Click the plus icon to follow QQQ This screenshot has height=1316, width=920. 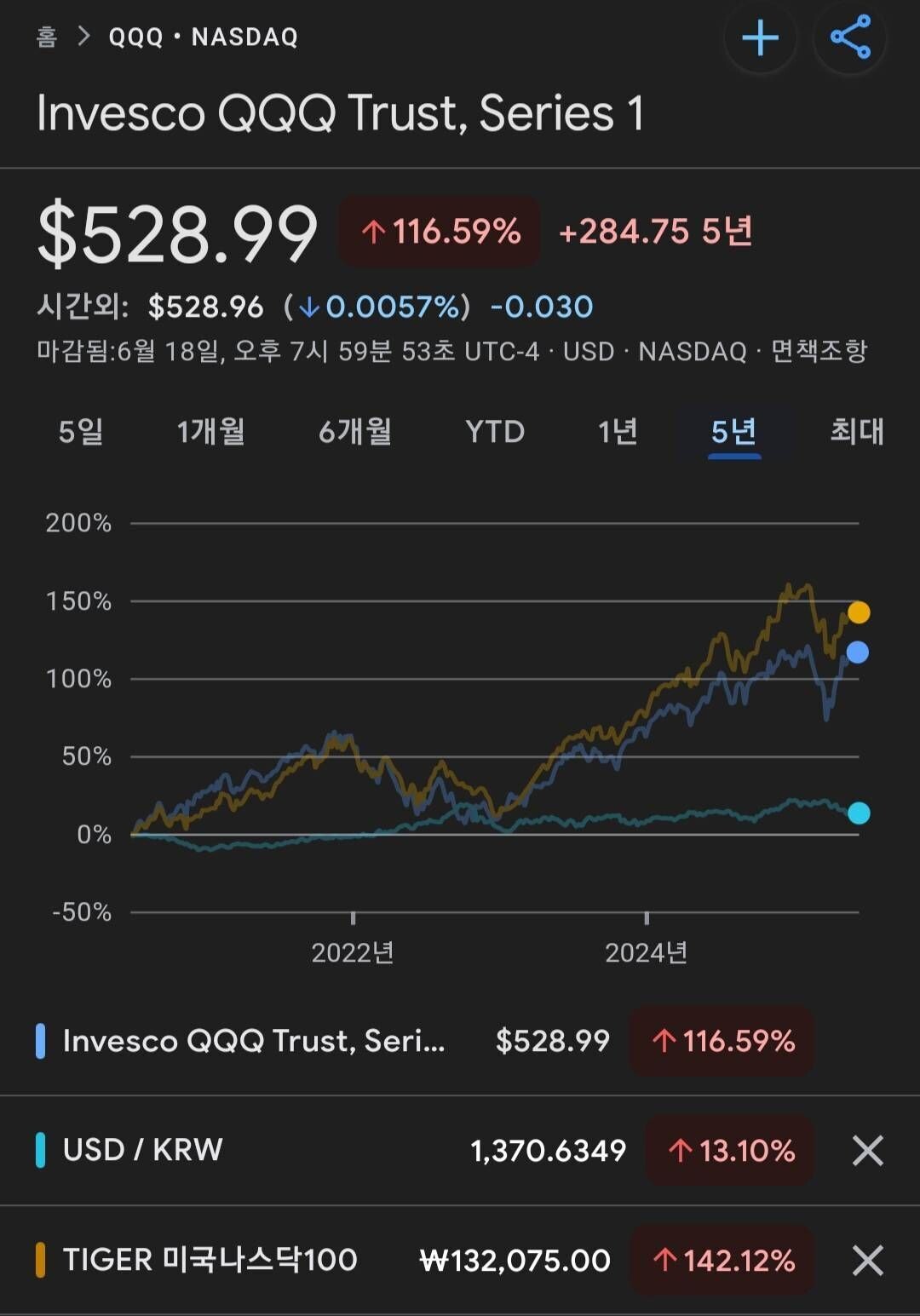tap(761, 37)
